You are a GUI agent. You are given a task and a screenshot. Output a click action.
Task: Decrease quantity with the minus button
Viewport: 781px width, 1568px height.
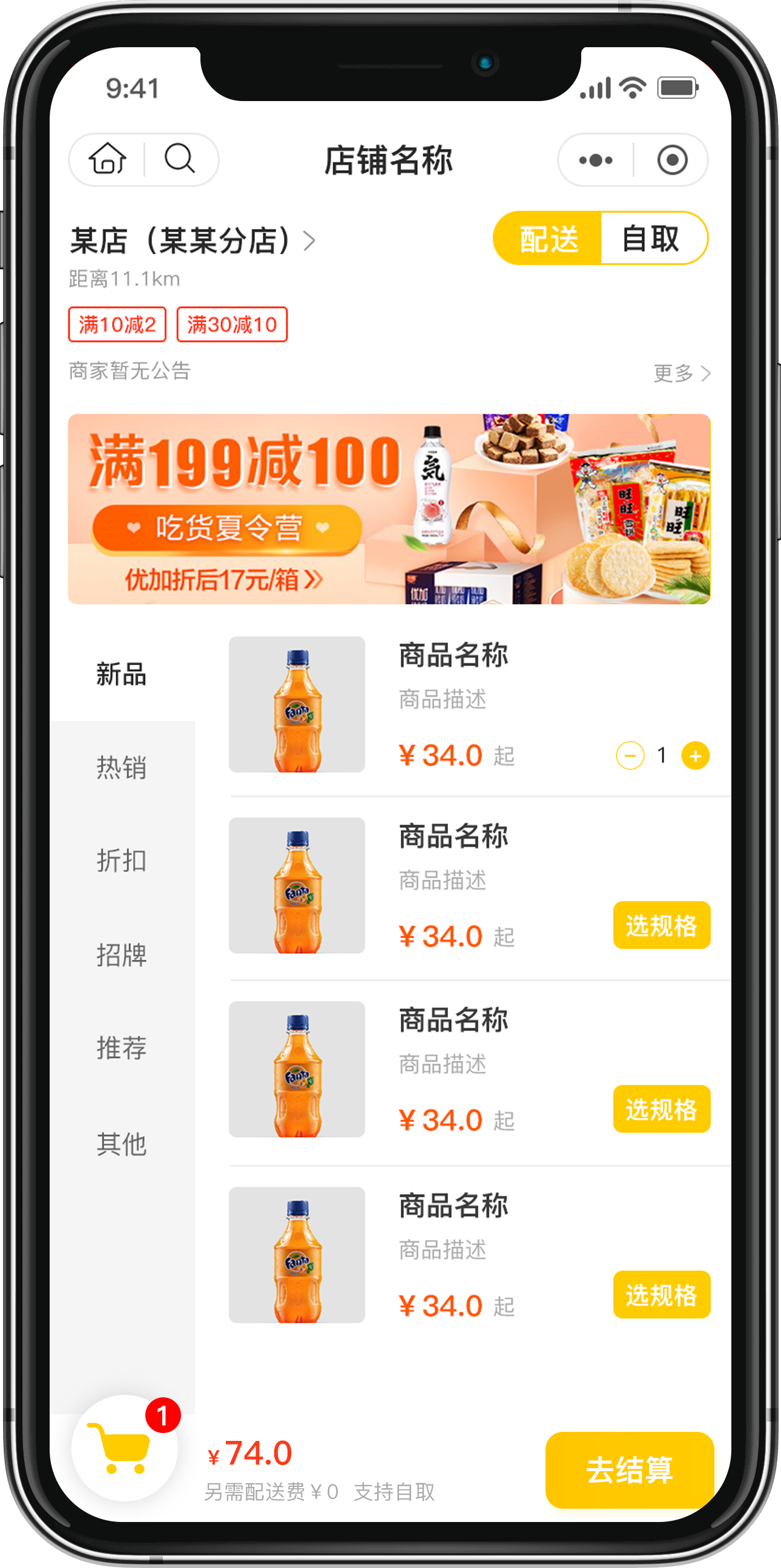click(630, 756)
